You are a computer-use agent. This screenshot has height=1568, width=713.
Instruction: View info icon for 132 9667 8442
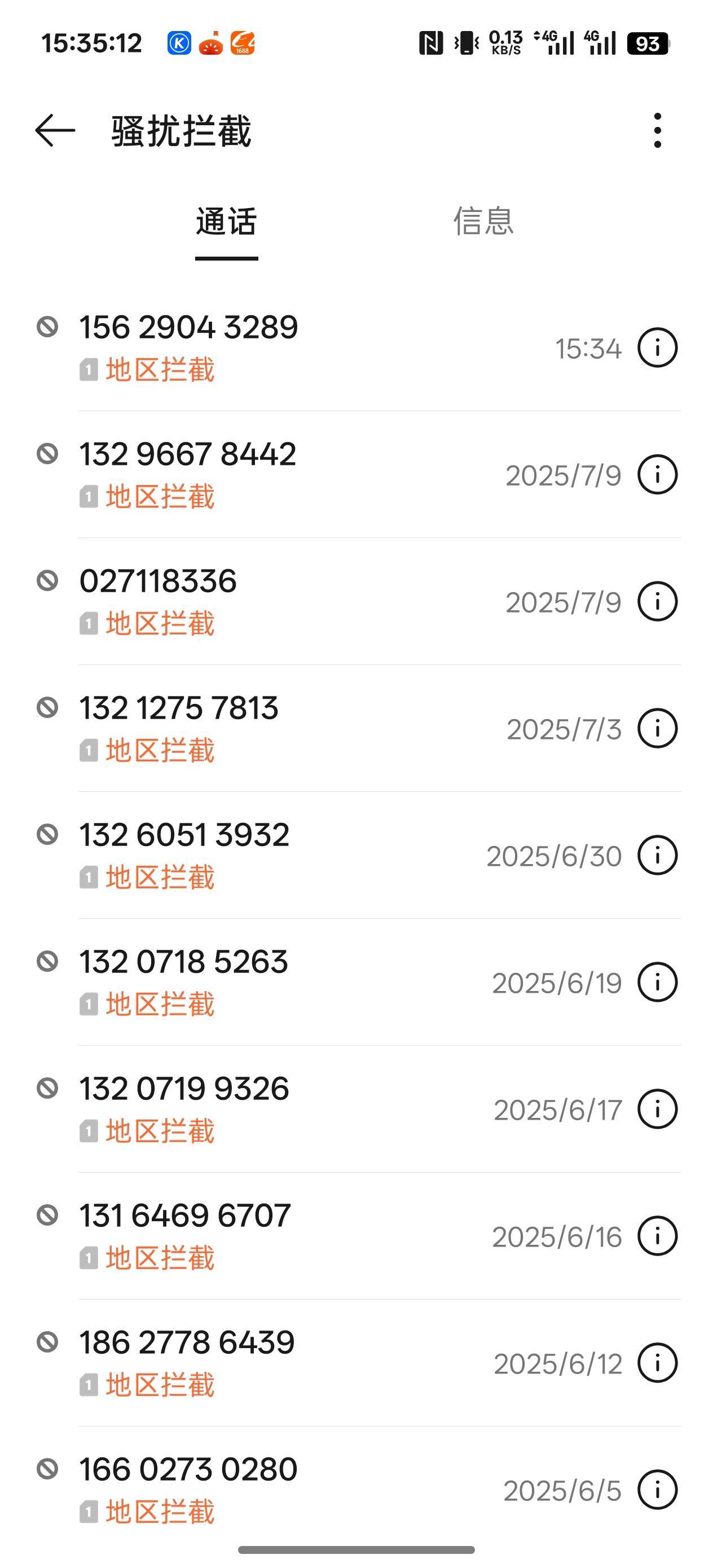click(x=658, y=475)
